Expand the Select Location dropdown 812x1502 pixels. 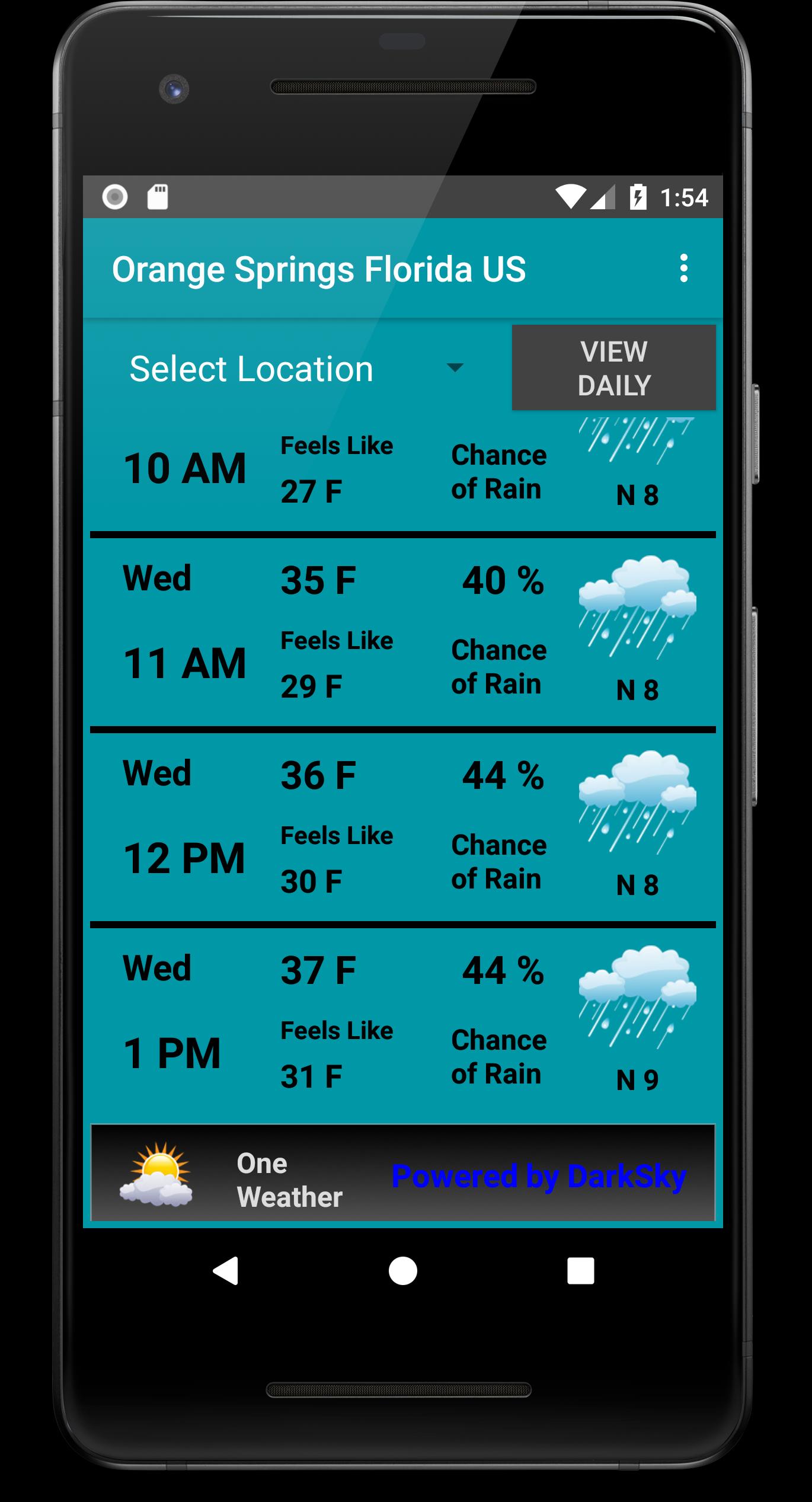pyautogui.click(x=296, y=369)
